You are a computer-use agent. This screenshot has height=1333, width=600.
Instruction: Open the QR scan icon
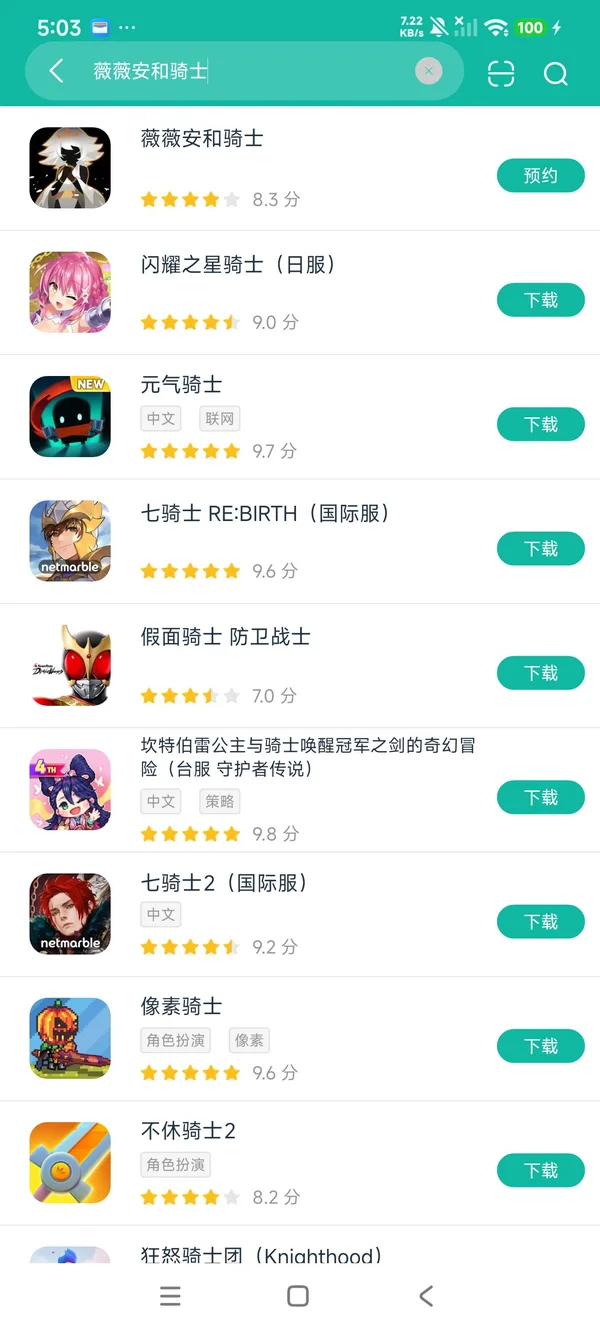501,73
